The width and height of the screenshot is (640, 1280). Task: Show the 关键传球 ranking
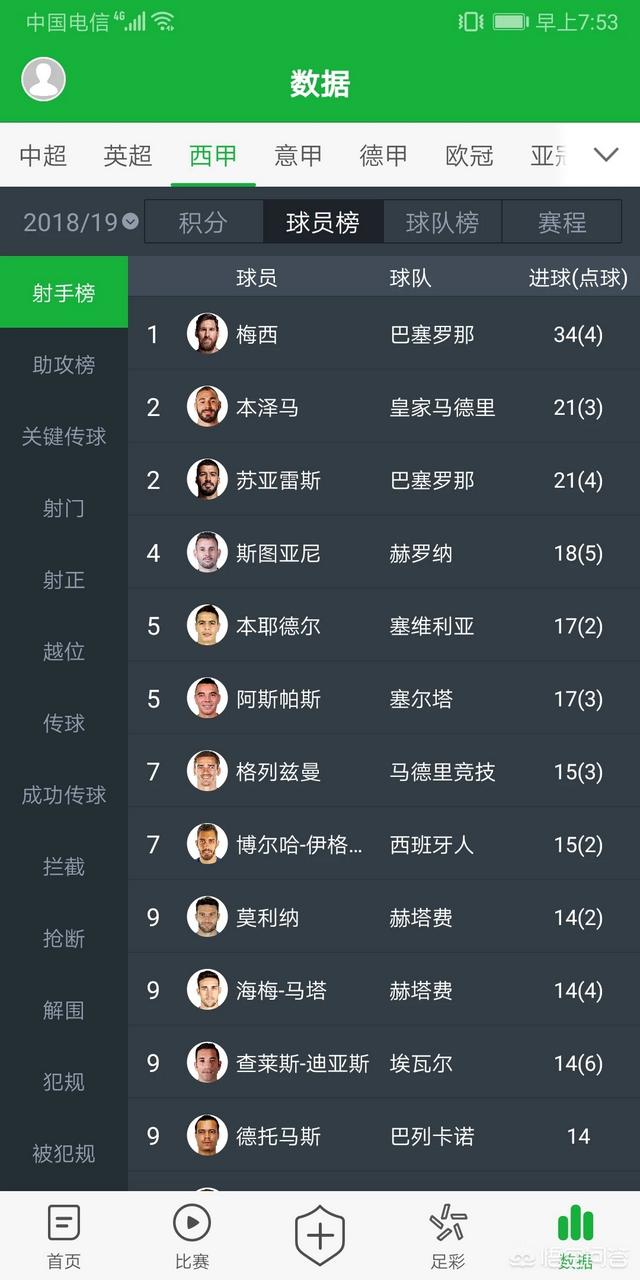click(x=64, y=436)
